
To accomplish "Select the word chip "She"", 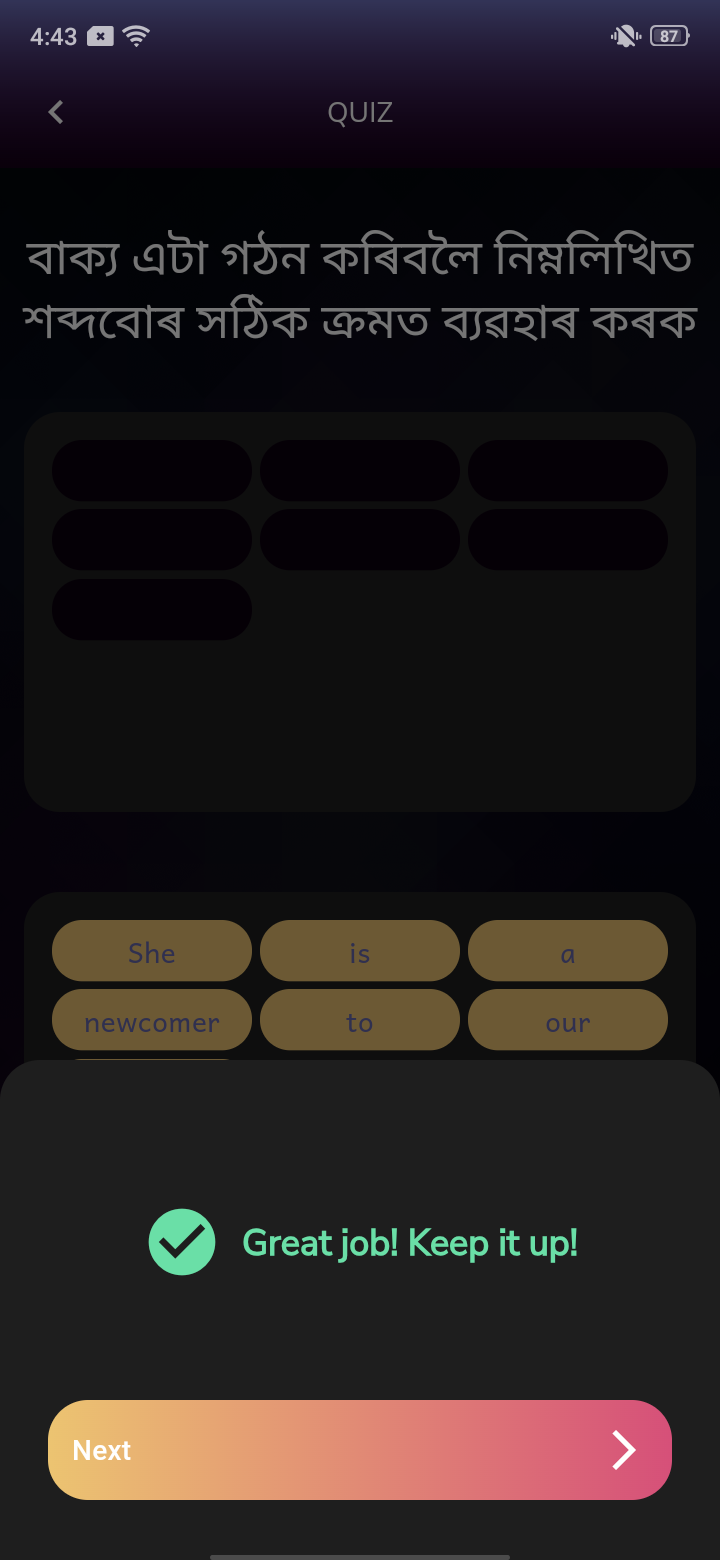I will point(152,951).
